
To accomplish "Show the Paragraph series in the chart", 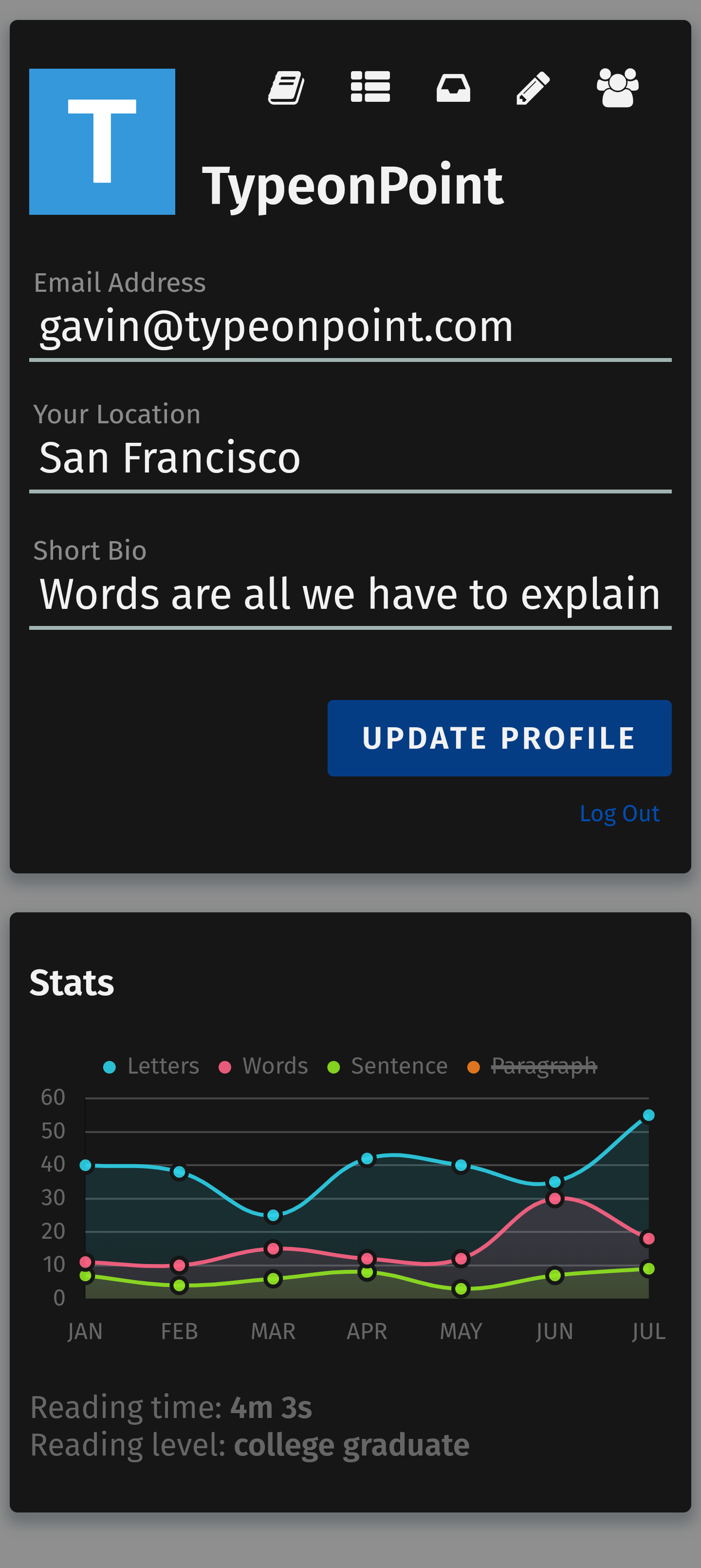I will 533,1066.
